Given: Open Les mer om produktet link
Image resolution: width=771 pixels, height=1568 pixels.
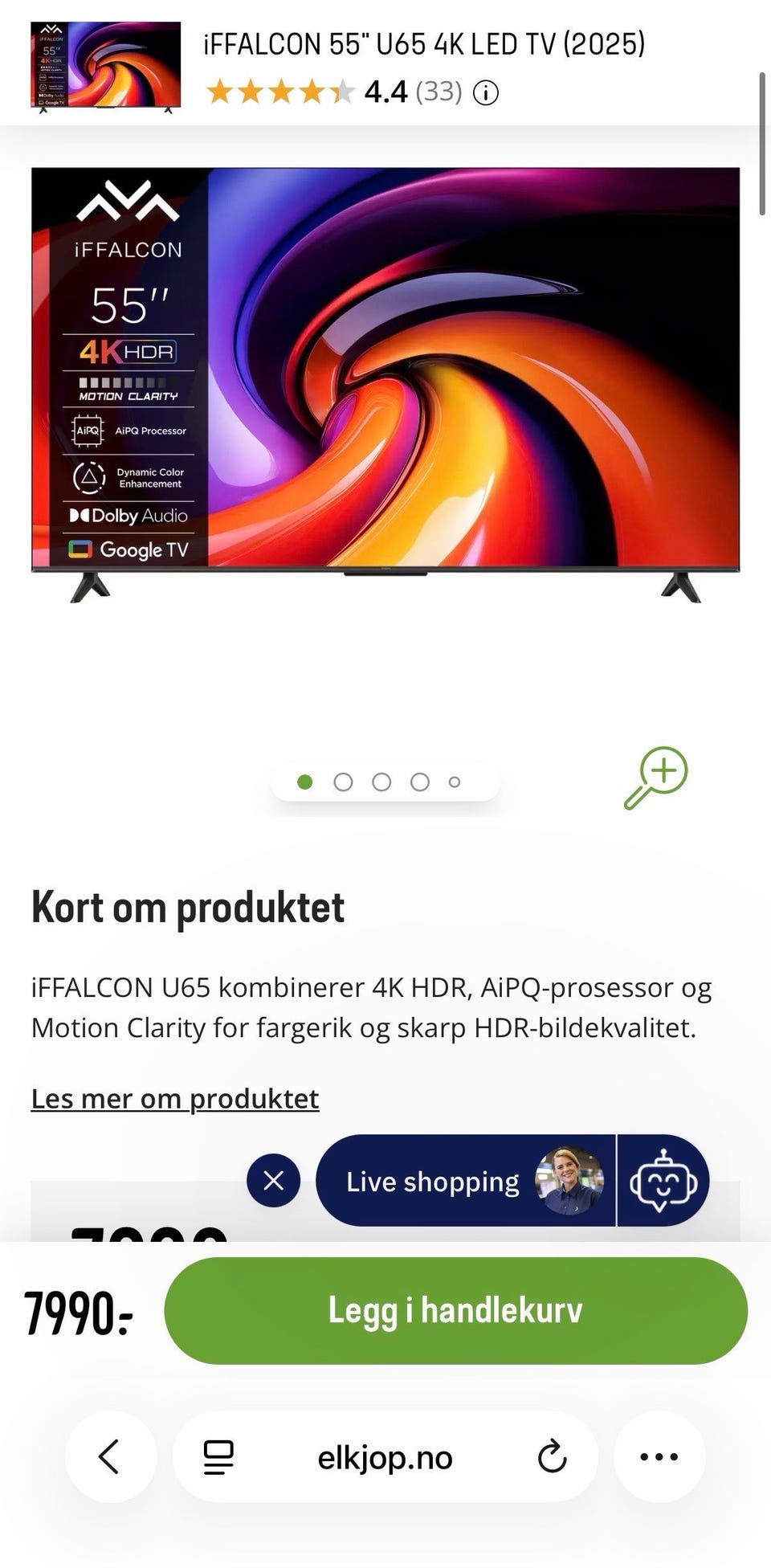Looking at the screenshot, I should pyautogui.click(x=175, y=1098).
